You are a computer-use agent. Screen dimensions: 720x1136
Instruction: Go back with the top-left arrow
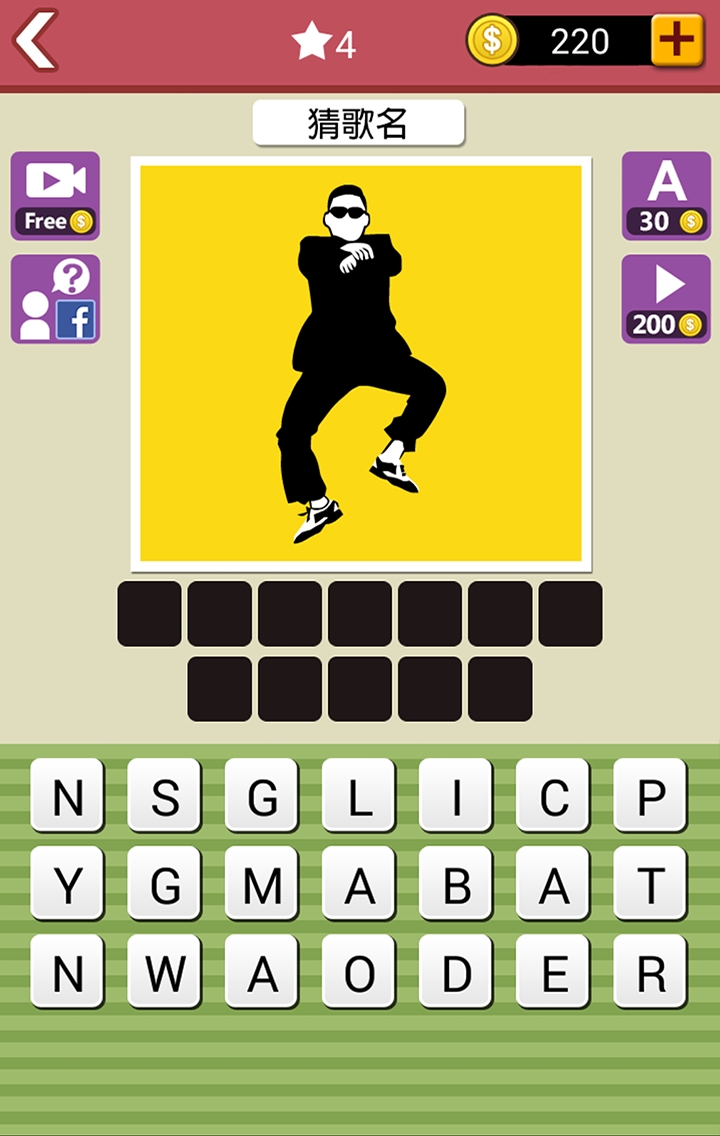(36, 41)
